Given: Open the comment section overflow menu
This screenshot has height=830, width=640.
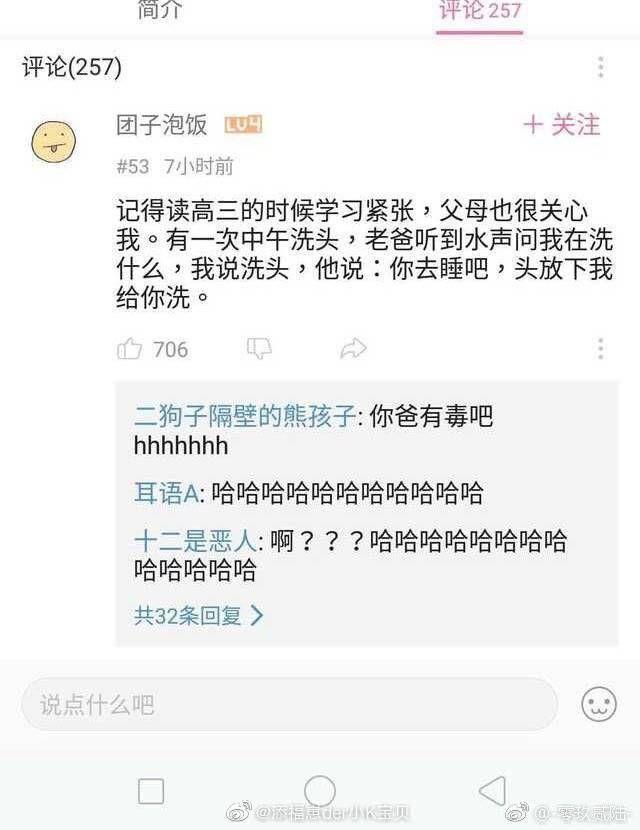Looking at the screenshot, I should click(x=600, y=67).
